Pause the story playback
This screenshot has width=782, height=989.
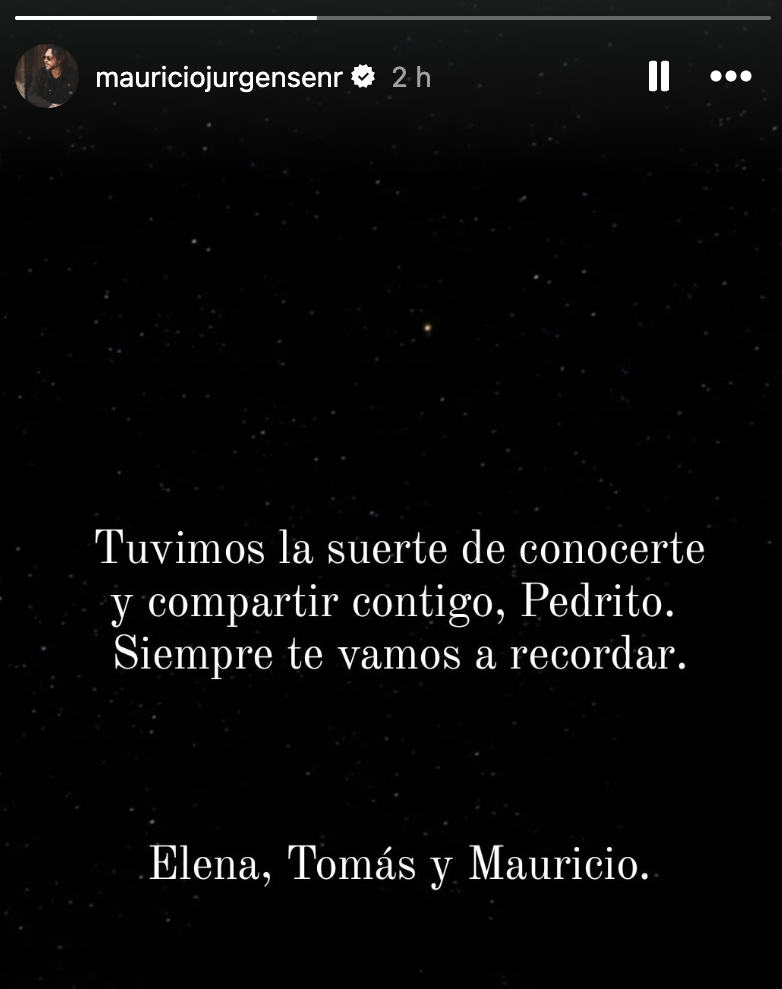[658, 76]
